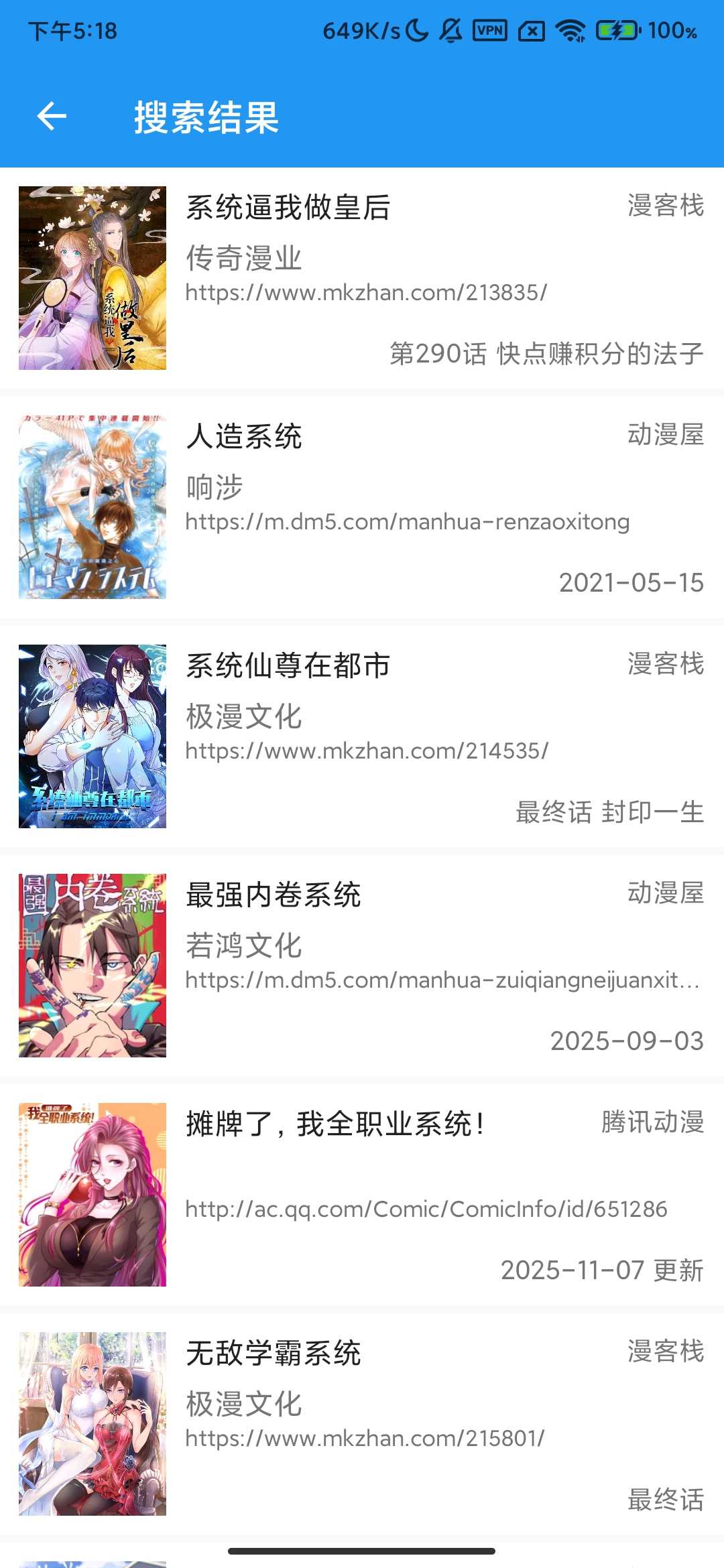Go back from the 搜索结果 page
This screenshot has height=1568, width=724.
click(x=52, y=117)
